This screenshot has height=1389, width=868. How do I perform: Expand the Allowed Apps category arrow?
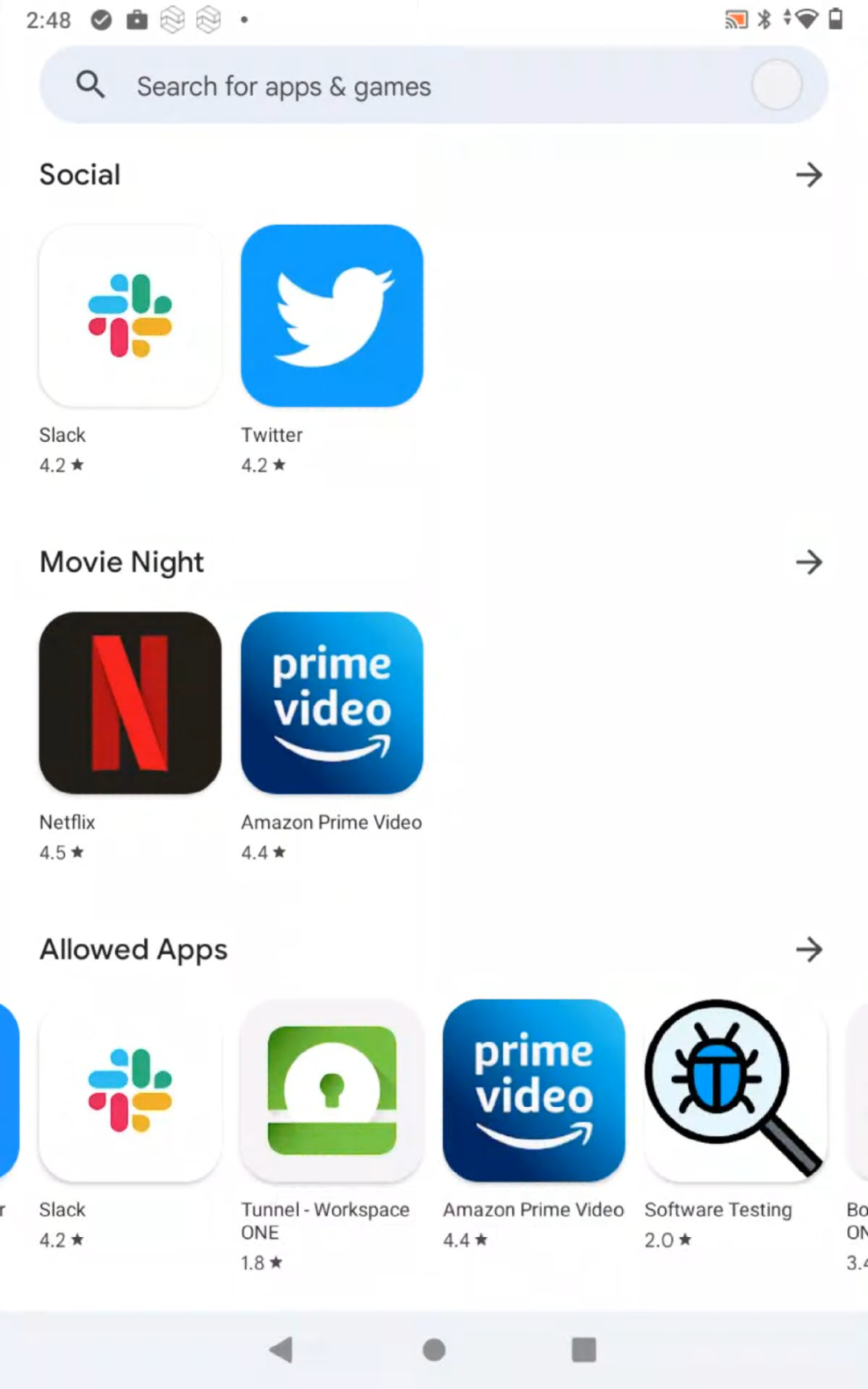pos(809,949)
